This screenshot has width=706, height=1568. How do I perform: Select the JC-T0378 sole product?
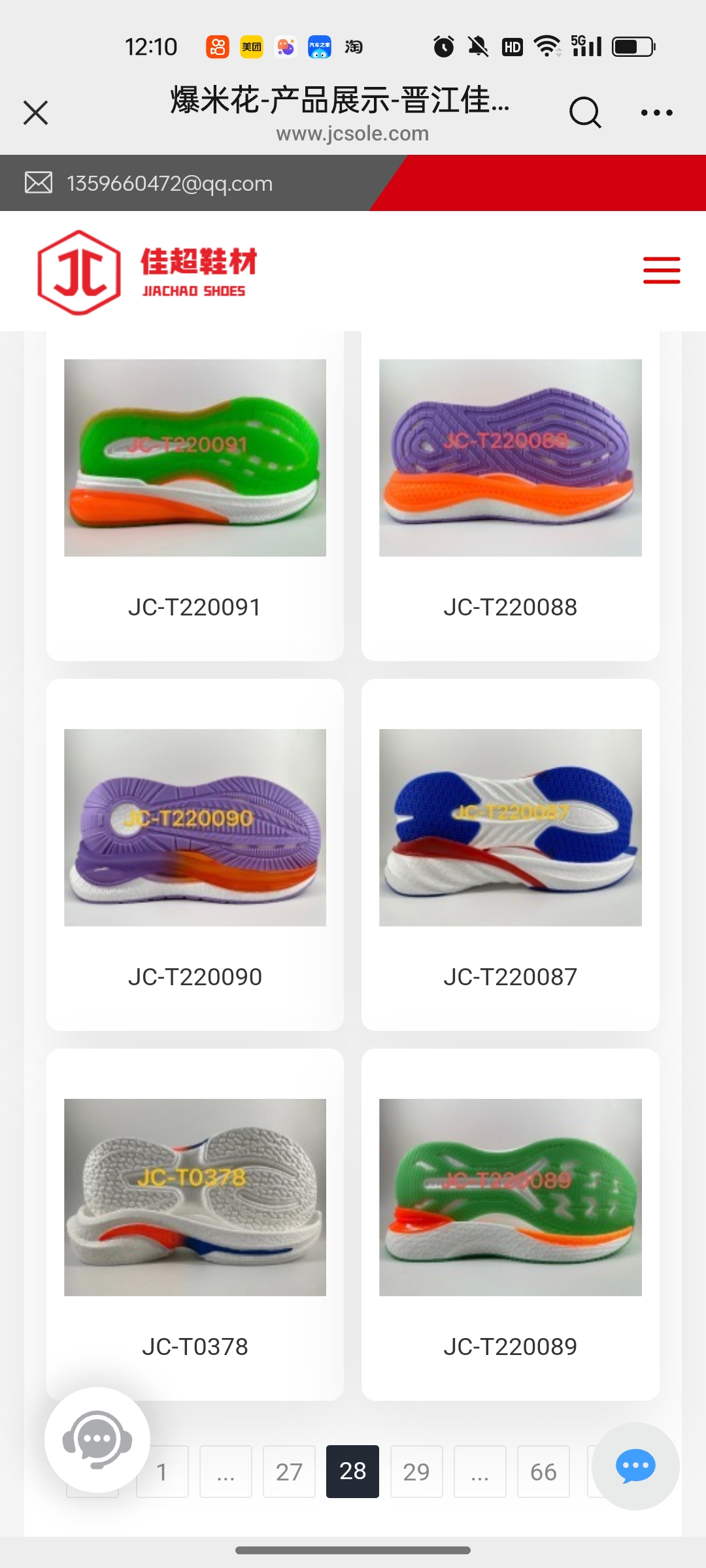(x=195, y=1225)
